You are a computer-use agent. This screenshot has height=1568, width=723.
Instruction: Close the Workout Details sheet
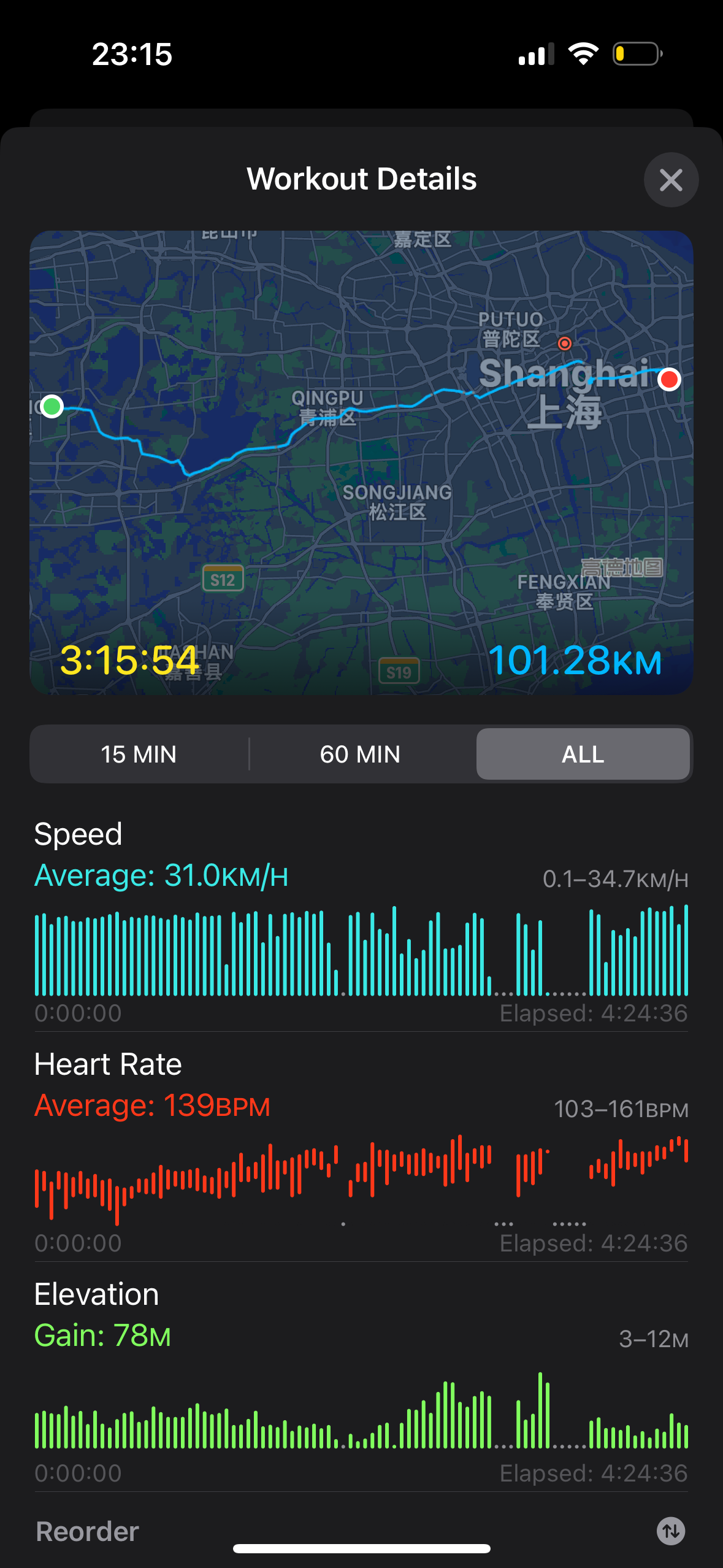click(x=671, y=180)
